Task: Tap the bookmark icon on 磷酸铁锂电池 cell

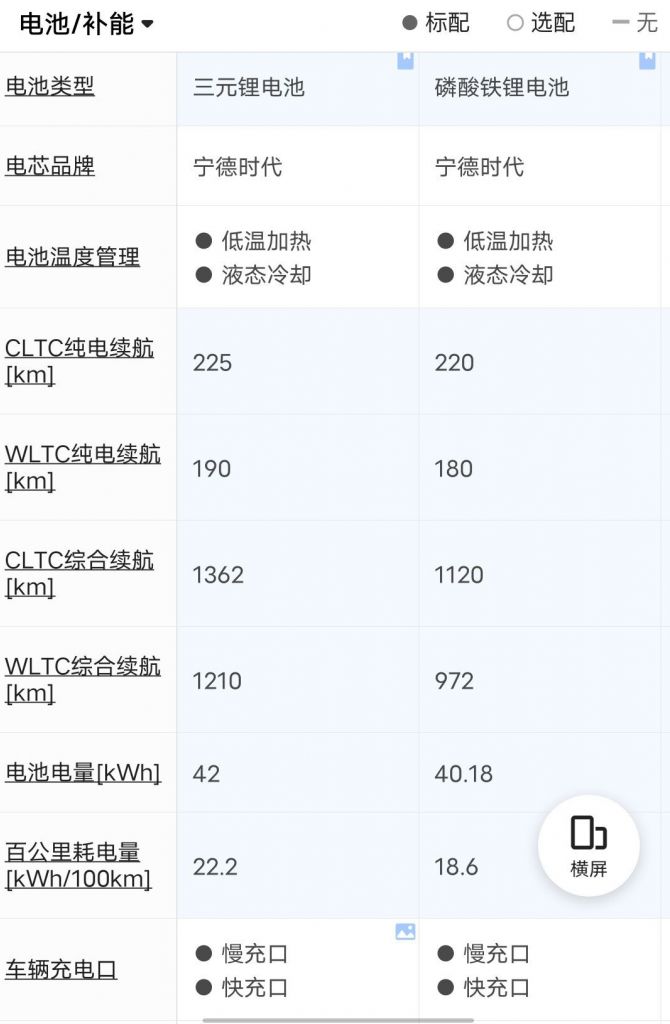Action: [647, 61]
